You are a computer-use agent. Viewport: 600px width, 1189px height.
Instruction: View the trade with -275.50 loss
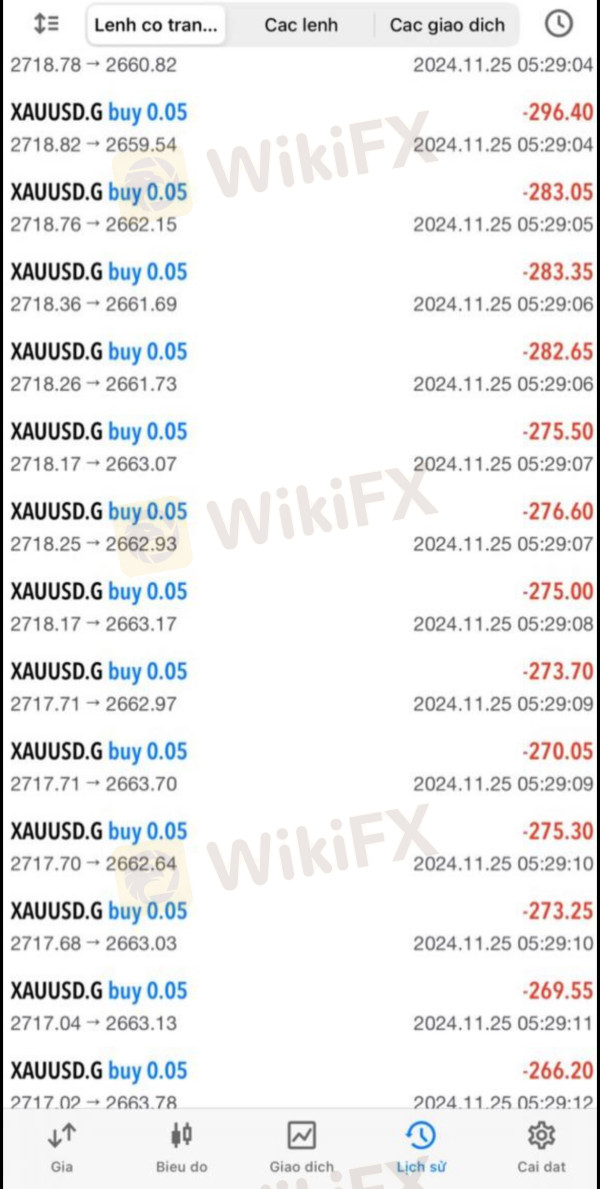(x=301, y=447)
